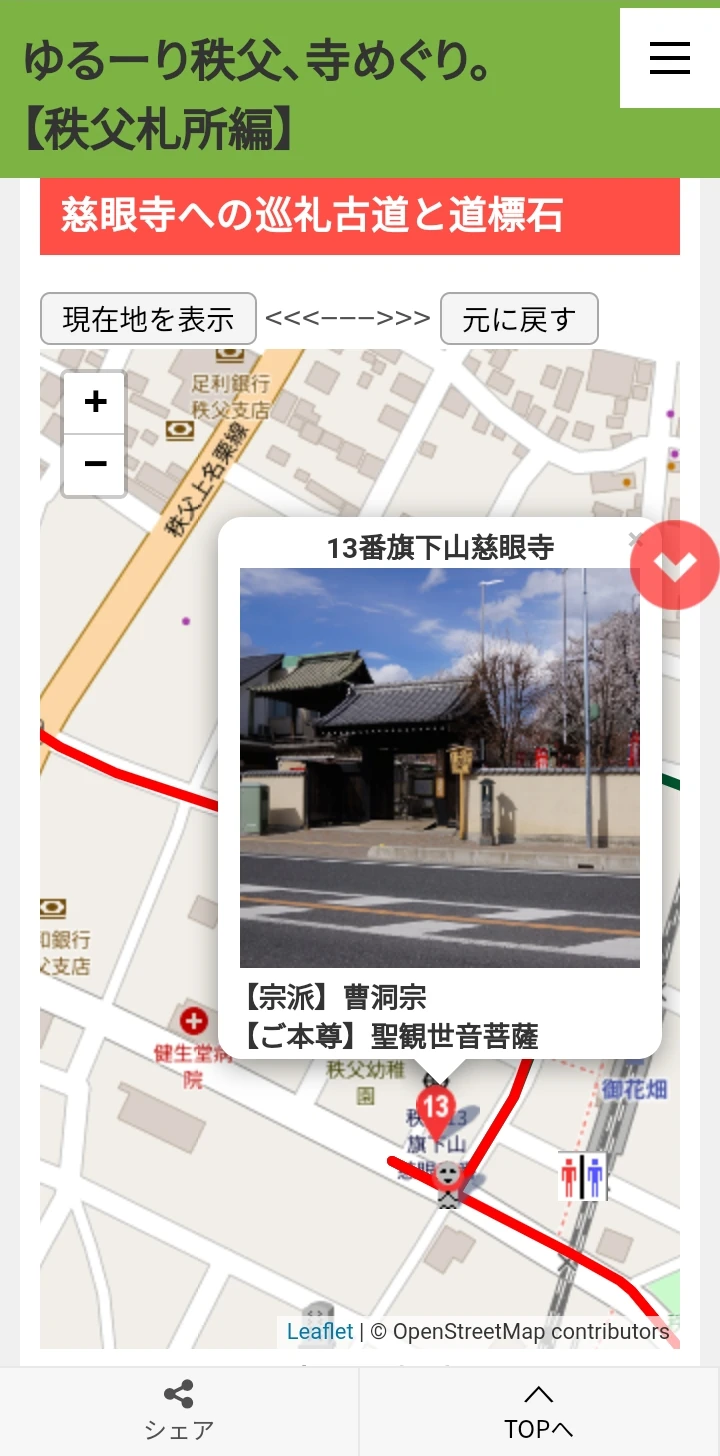Zoom in on the map with plus button
Image resolution: width=720 pixels, height=1456 pixels.
pyautogui.click(x=94, y=402)
